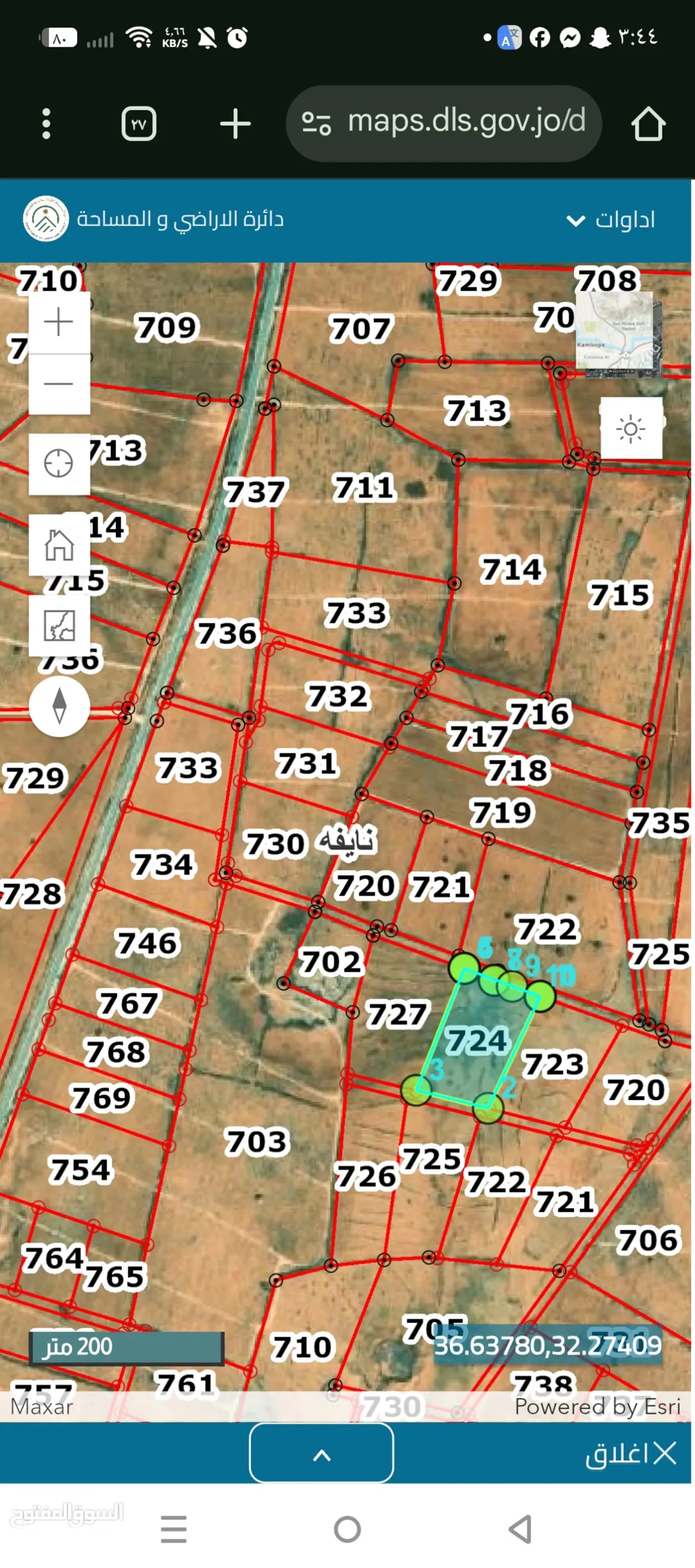695x1568 pixels.
Task: Open a new browser tab
Action: (235, 124)
